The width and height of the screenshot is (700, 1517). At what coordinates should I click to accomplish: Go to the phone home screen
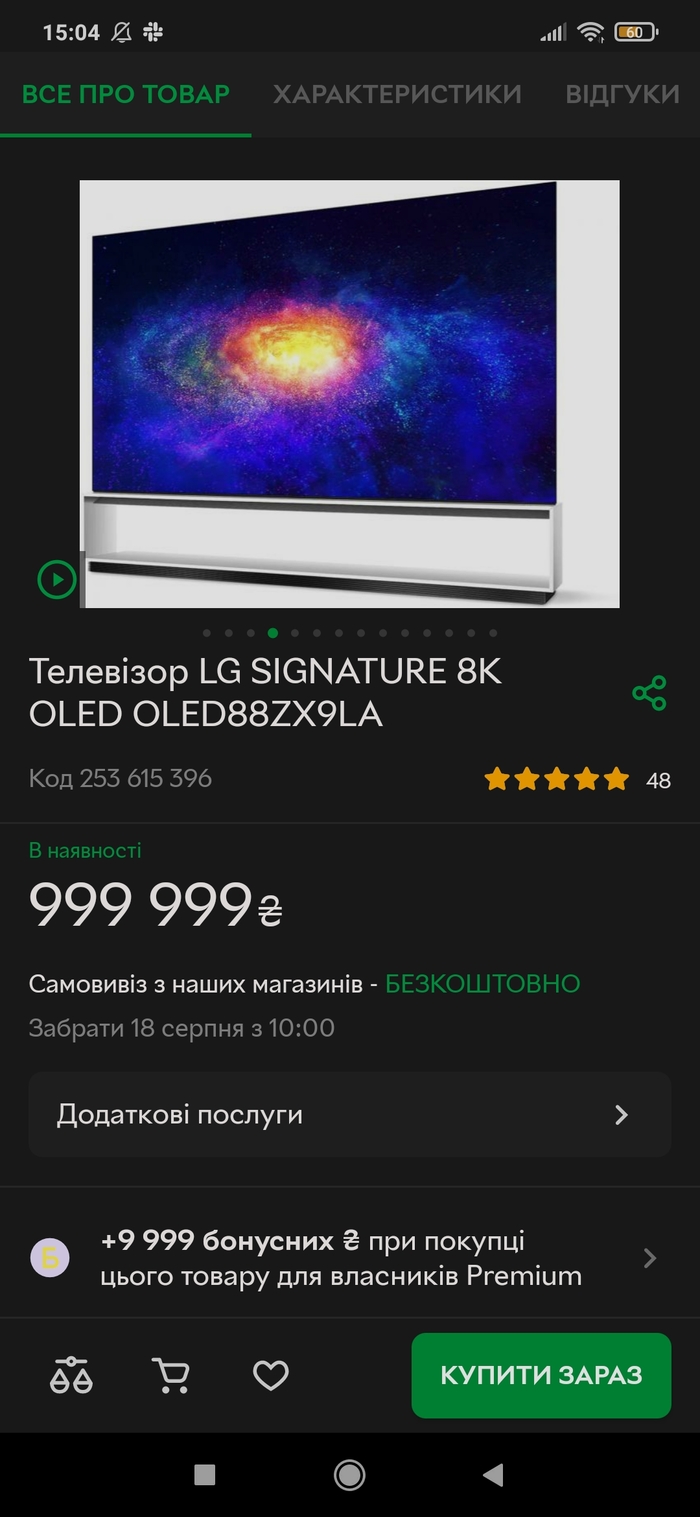[349, 1475]
